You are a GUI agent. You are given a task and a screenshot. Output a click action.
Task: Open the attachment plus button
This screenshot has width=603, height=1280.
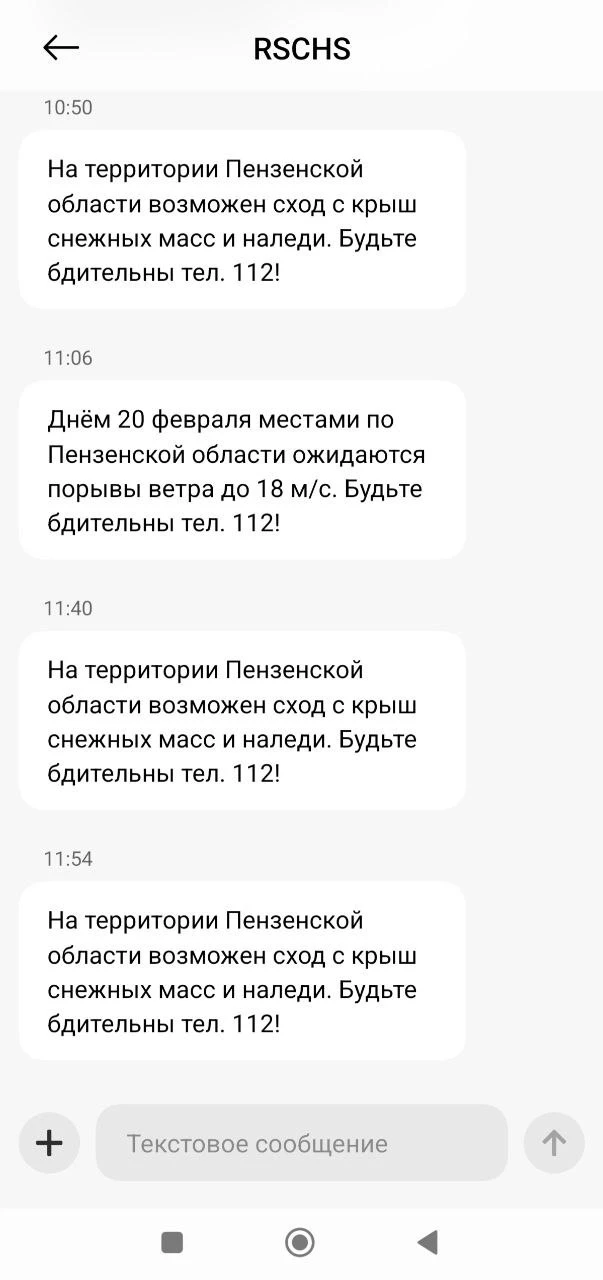point(49,1142)
